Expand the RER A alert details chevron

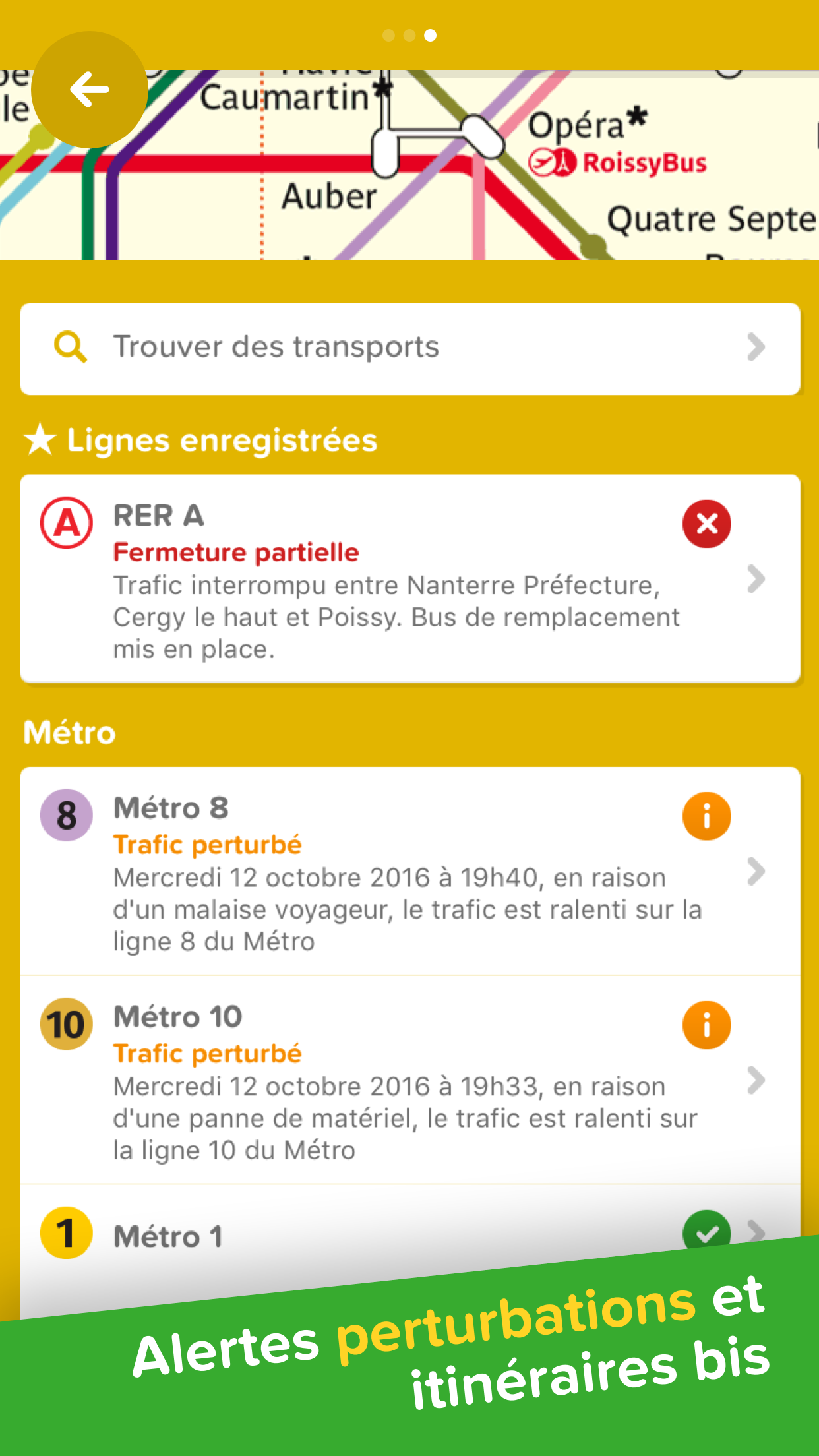pyautogui.click(x=757, y=580)
